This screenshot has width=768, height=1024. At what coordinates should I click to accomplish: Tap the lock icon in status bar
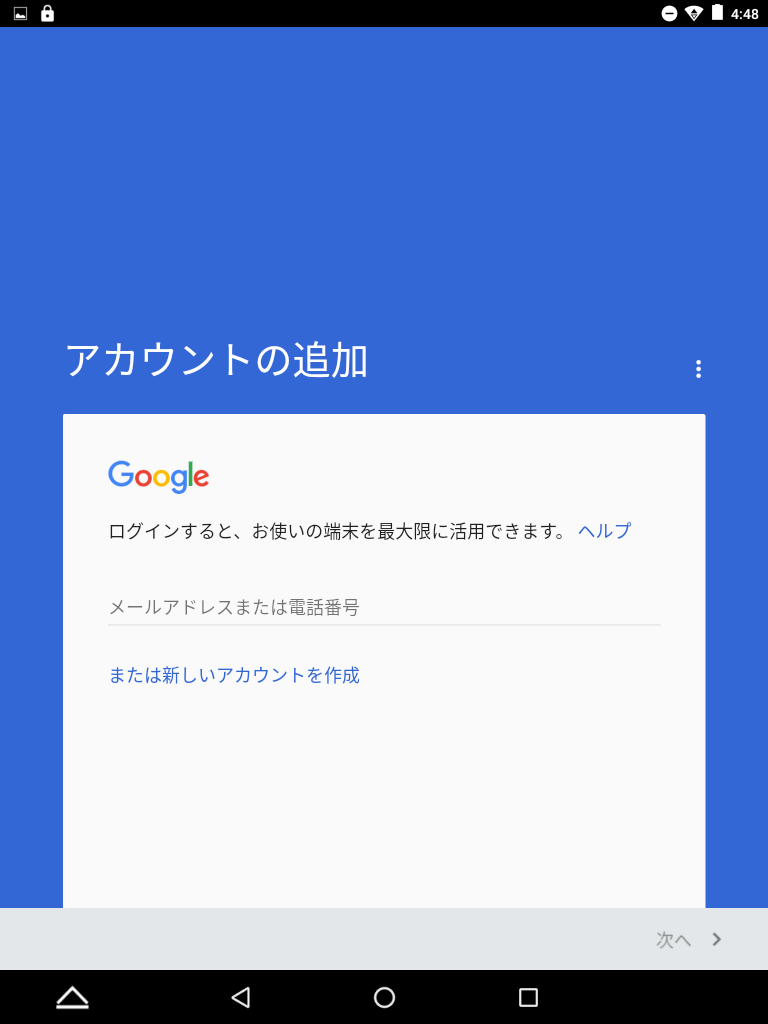pyautogui.click(x=47, y=13)
